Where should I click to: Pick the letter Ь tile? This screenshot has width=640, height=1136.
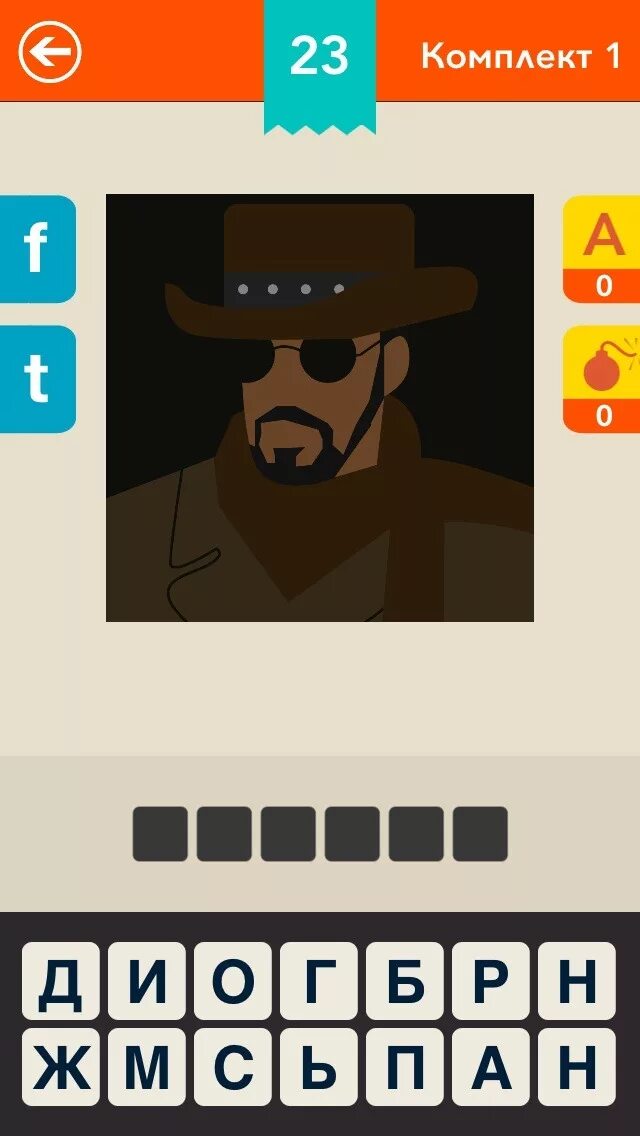coord(319,1067)
